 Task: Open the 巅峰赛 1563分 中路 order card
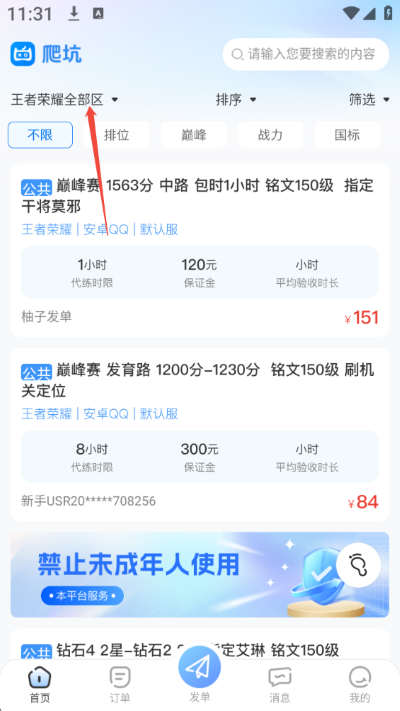pyautogui.click(x=200, y=250)
